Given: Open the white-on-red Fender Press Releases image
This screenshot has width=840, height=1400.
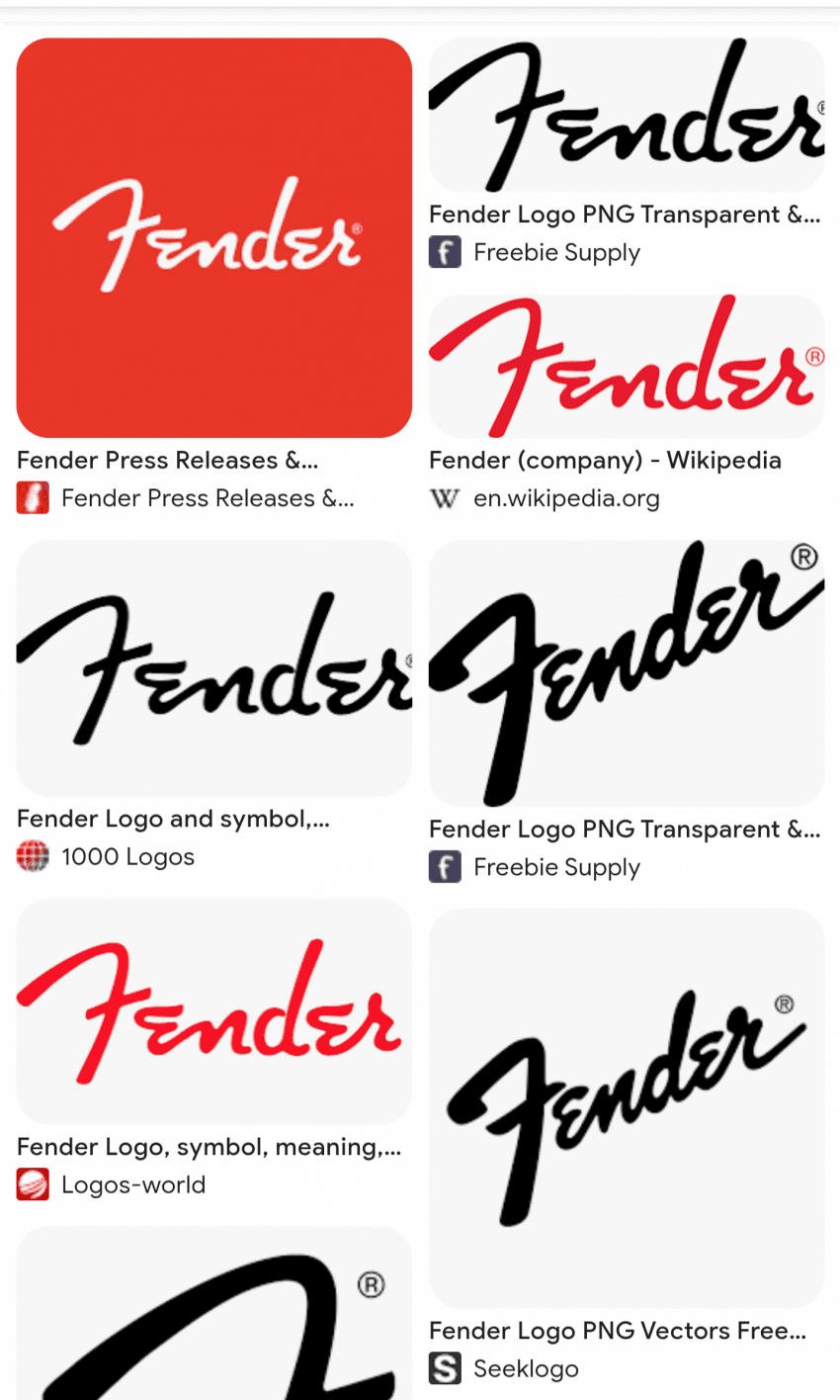Looking at the screenshot, I should [214, 237].
